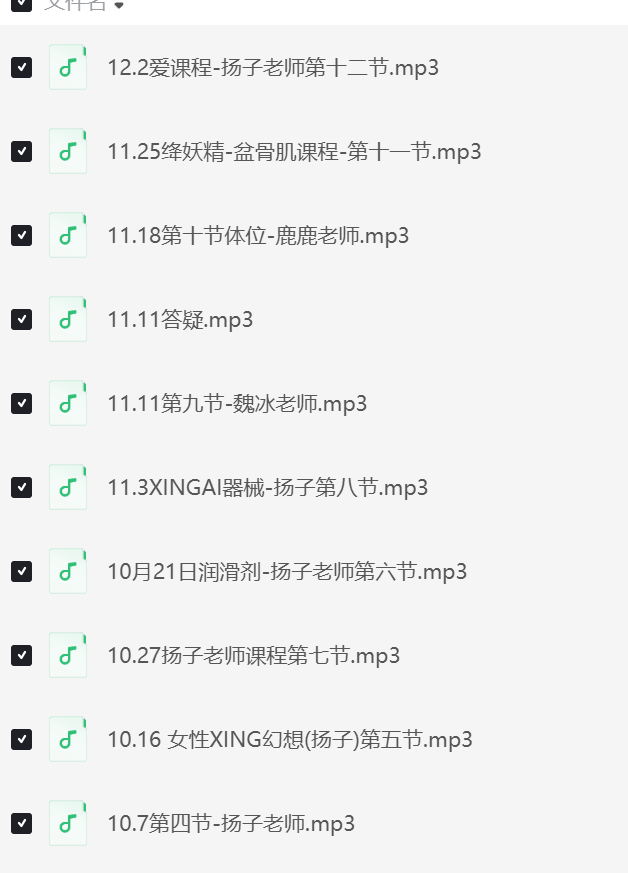Open the 10月21日 扬子老师第六节.mp3 file
Screen dimensions: 628x873
[287, 572]
